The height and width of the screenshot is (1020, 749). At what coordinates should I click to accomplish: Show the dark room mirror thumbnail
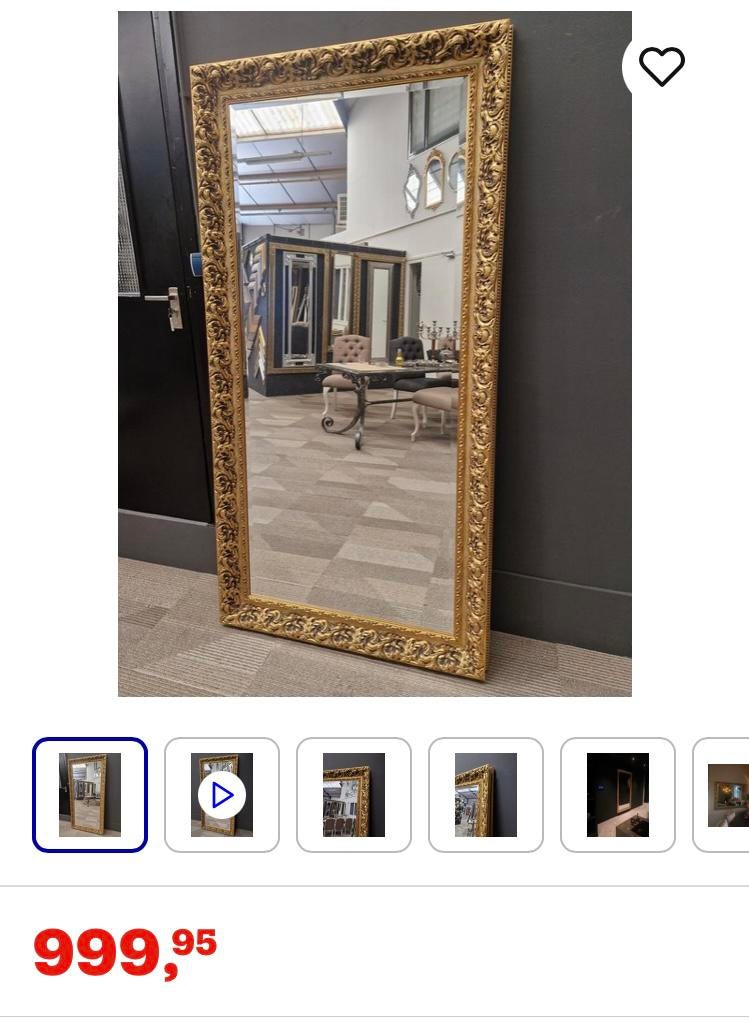[618, 795]
